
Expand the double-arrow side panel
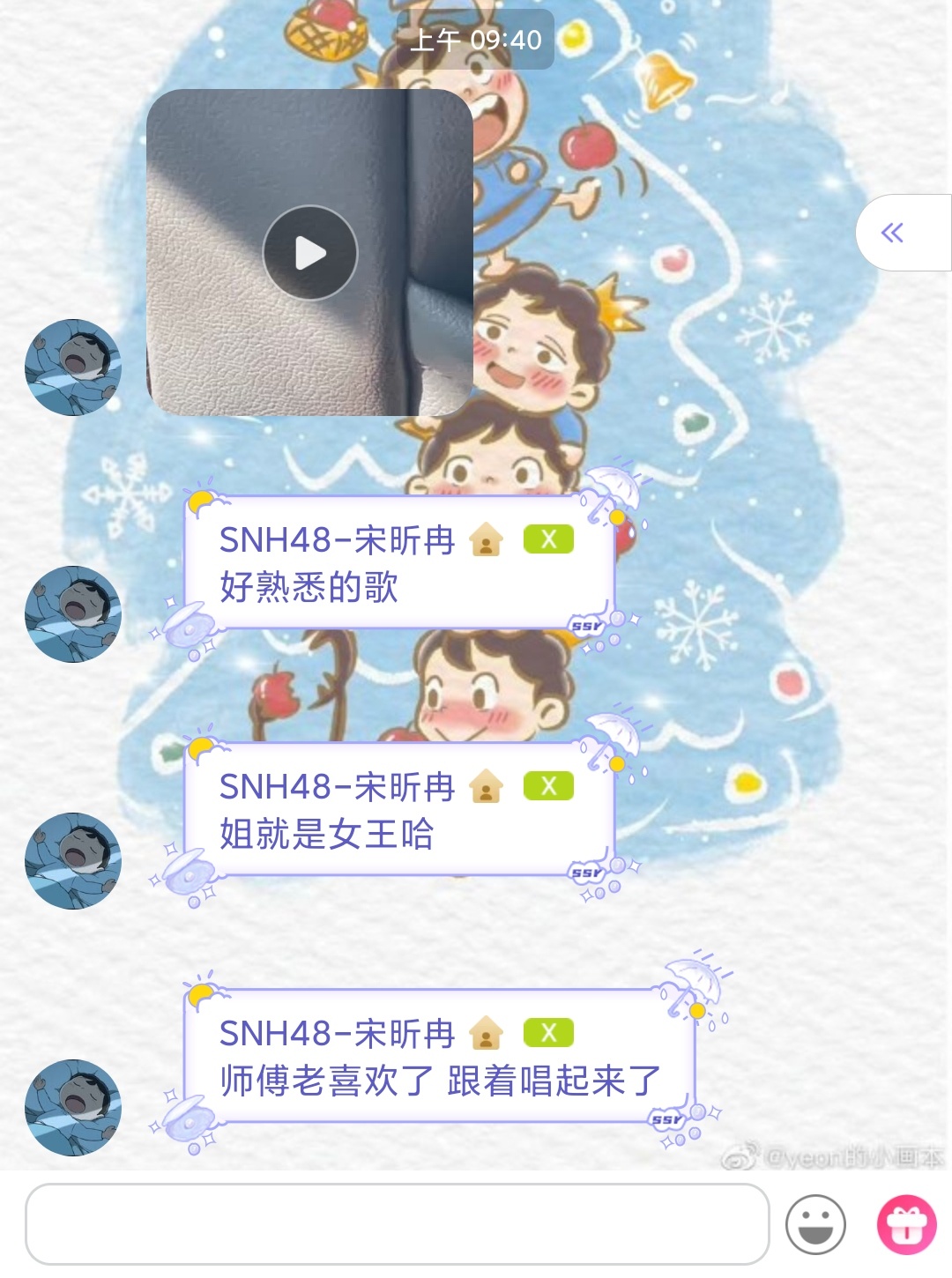coord(893,233)
